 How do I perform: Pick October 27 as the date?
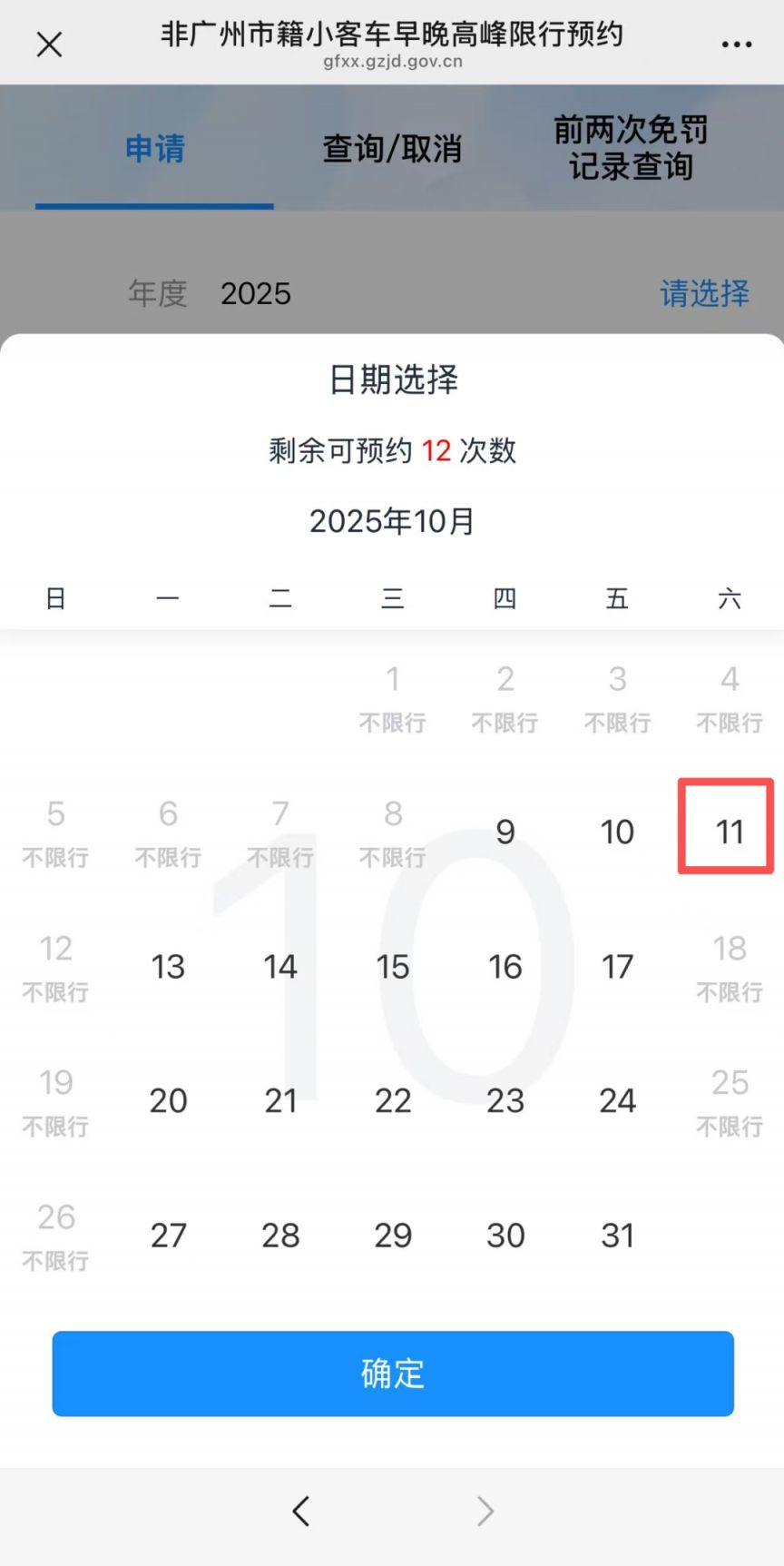coord(168,1236)
